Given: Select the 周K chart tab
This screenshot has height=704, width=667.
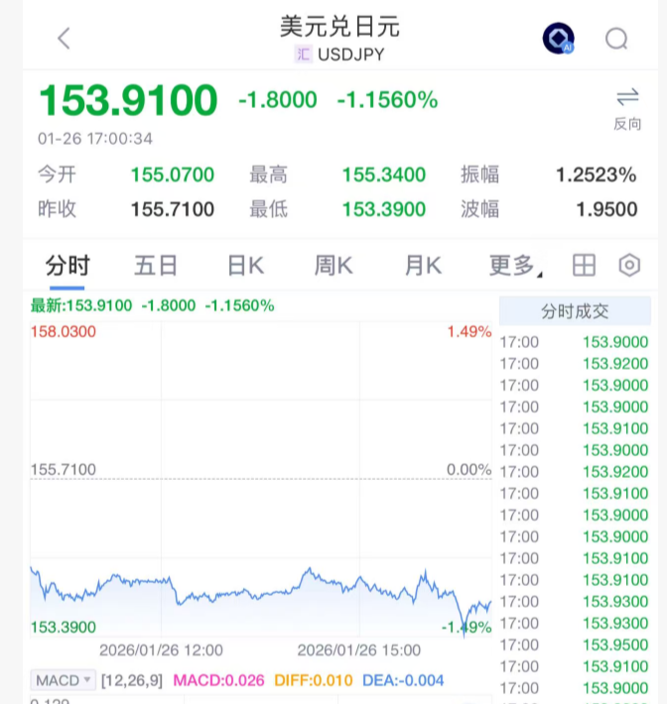Looking at the screenshot, I should [x=334, y=265].
